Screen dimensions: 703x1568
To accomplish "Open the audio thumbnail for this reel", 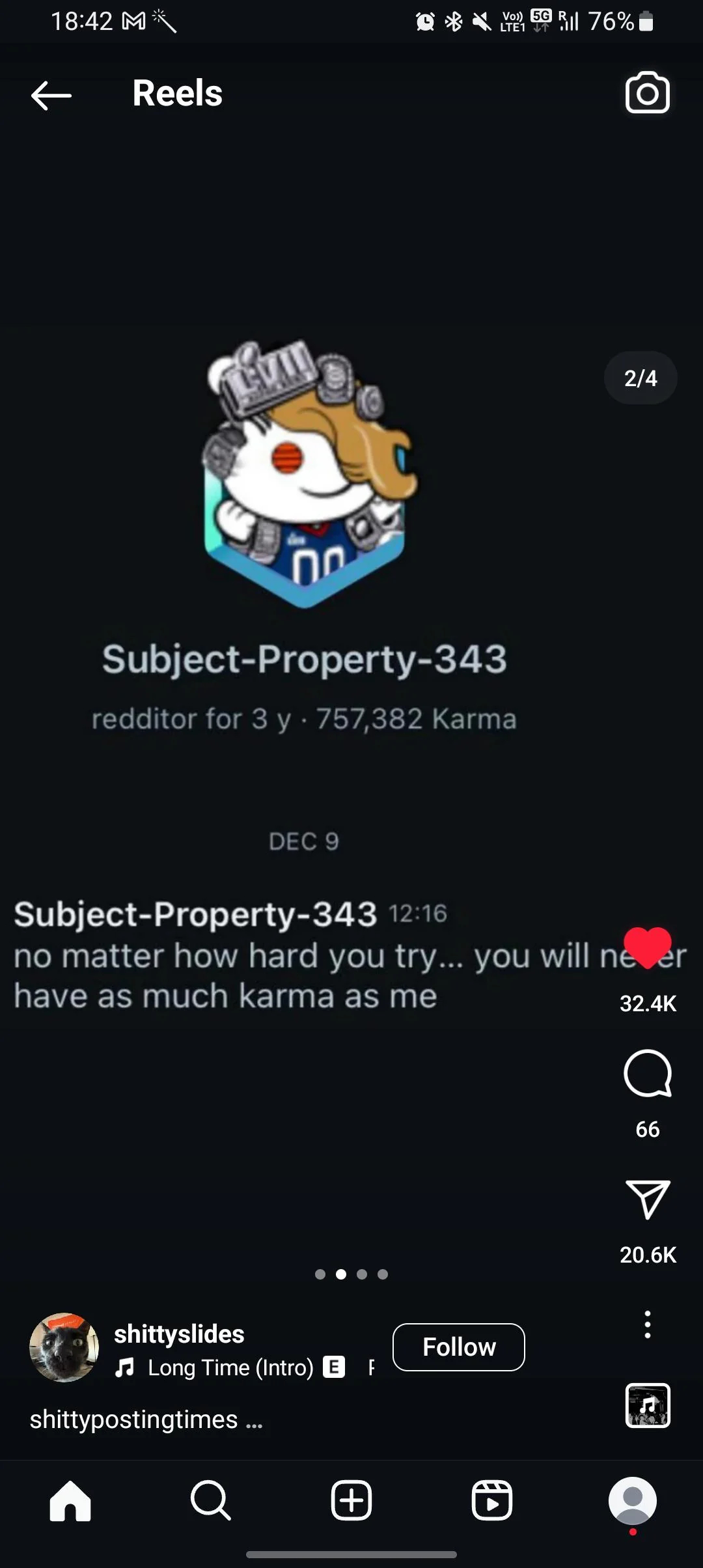I will click(x=648, y=1405).
